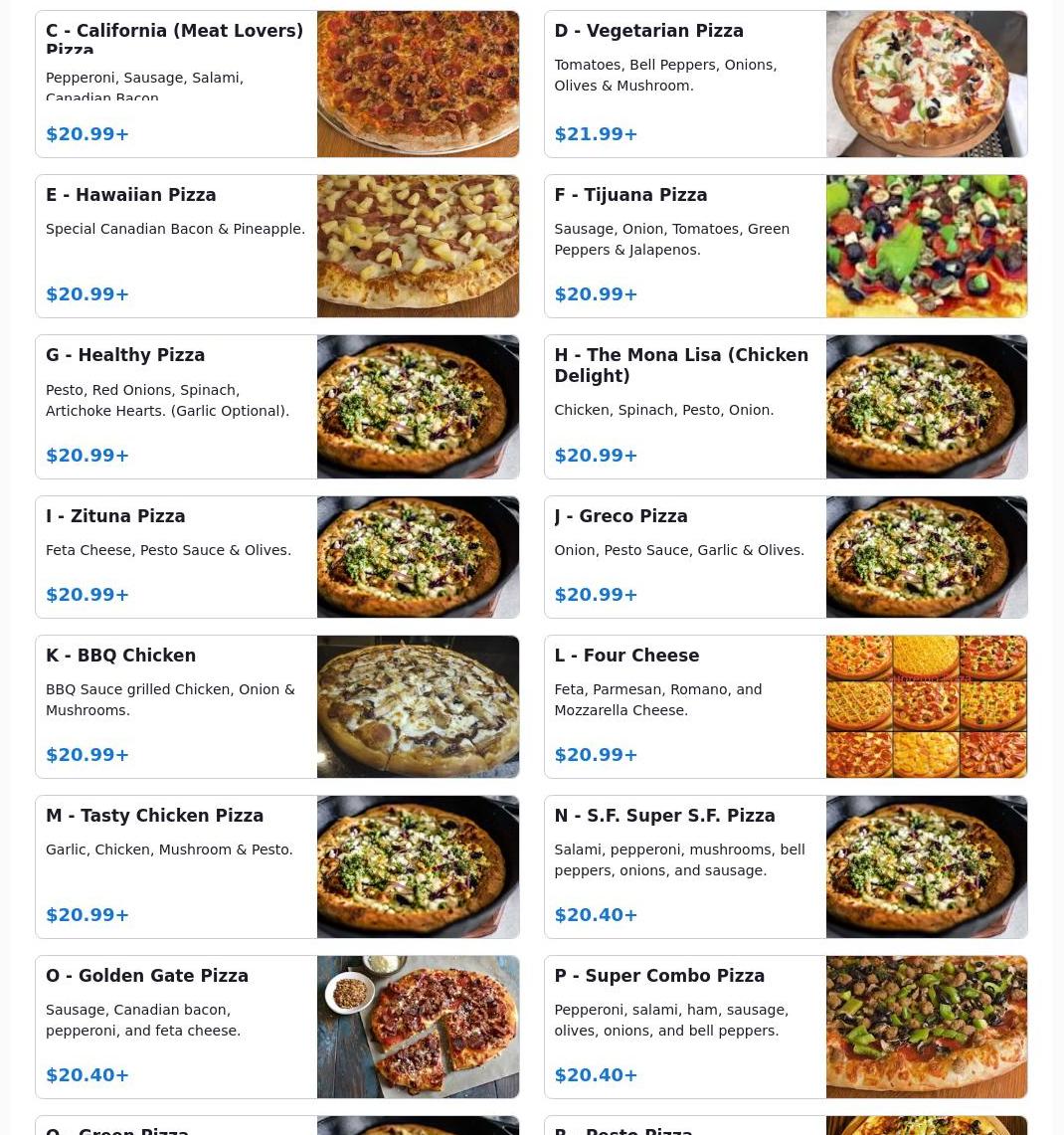The height and width of the screenshot is (1135, 1064).
Task: View the Tasty Chicken Pizza item
Action: pyautogui.click(x=276, y=867)
